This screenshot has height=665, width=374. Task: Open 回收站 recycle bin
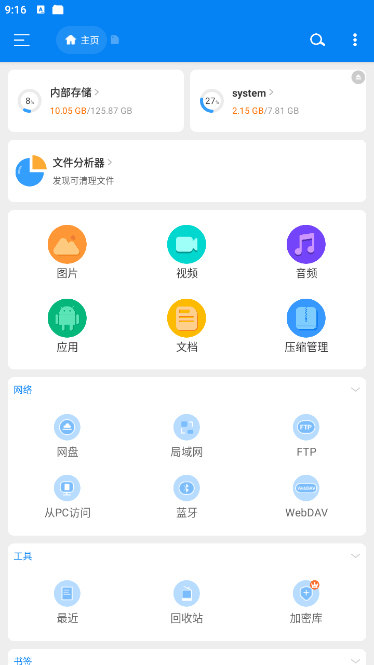tap(187, 603)
